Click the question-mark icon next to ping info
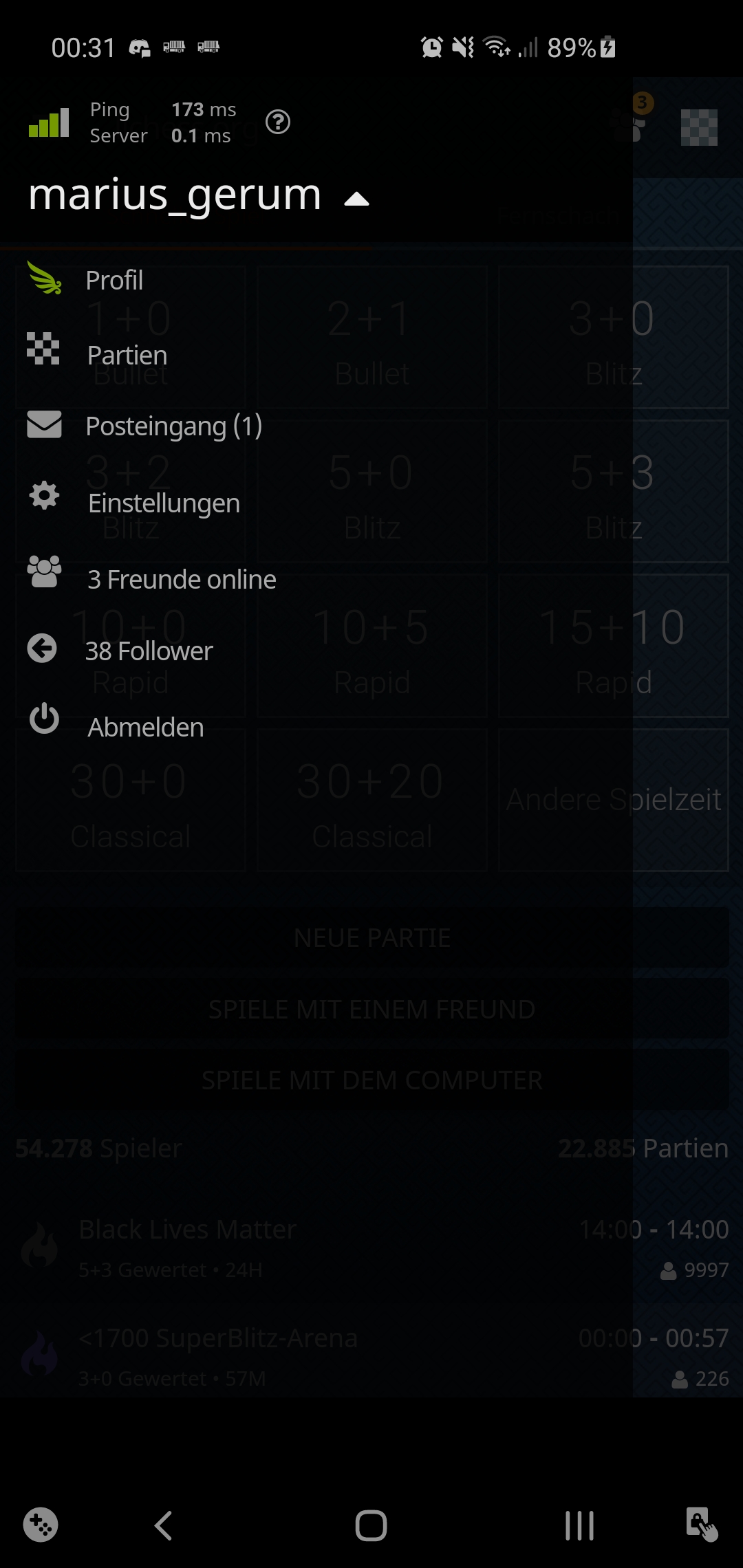This screenshot has height=1568, width=743. point(278,122)
